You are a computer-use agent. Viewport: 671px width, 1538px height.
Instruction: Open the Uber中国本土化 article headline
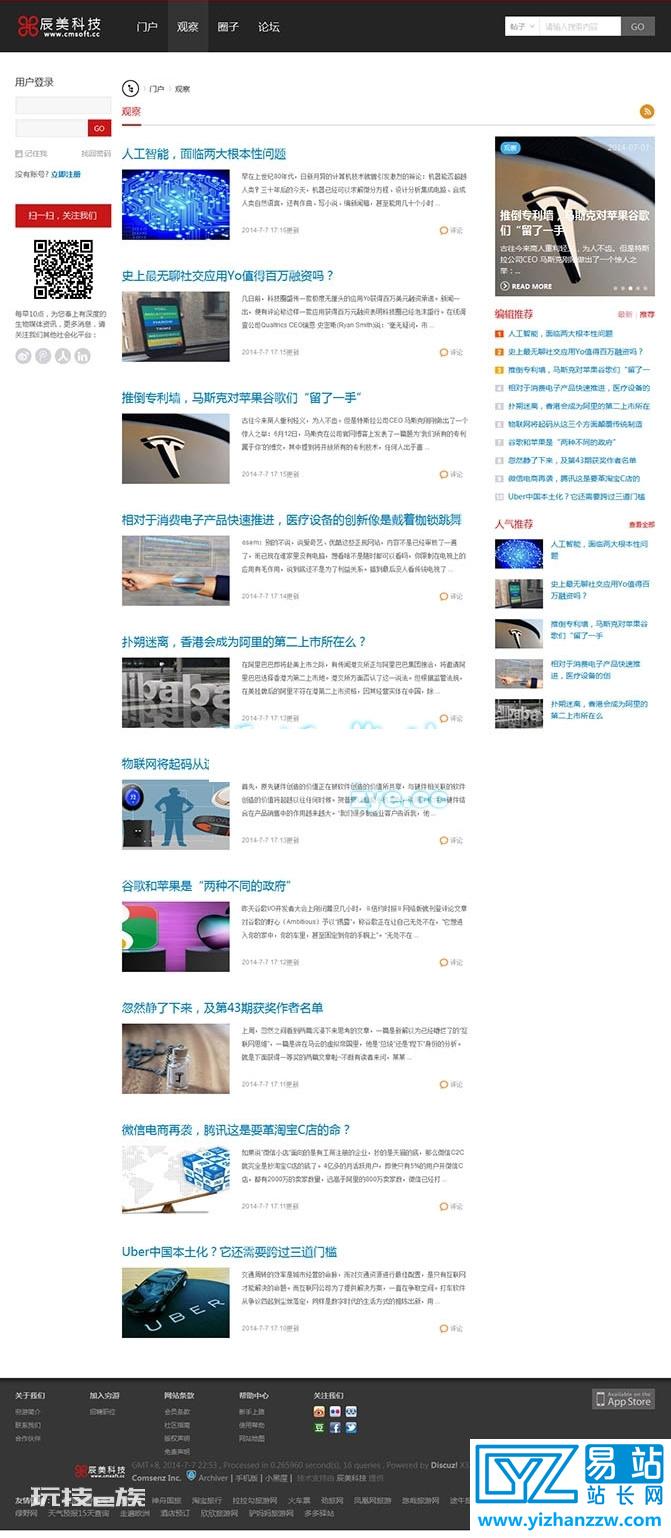[x=229, y=1251]
